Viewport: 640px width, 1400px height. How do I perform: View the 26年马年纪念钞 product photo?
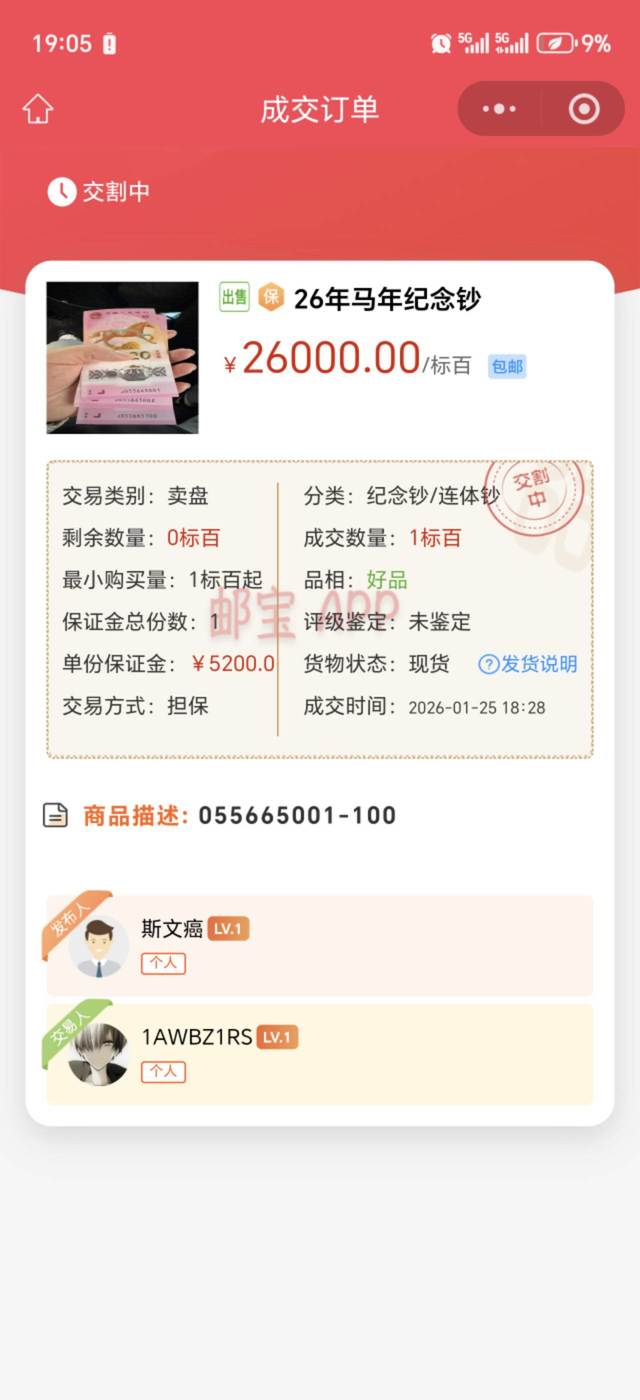[x=122, y=358]
